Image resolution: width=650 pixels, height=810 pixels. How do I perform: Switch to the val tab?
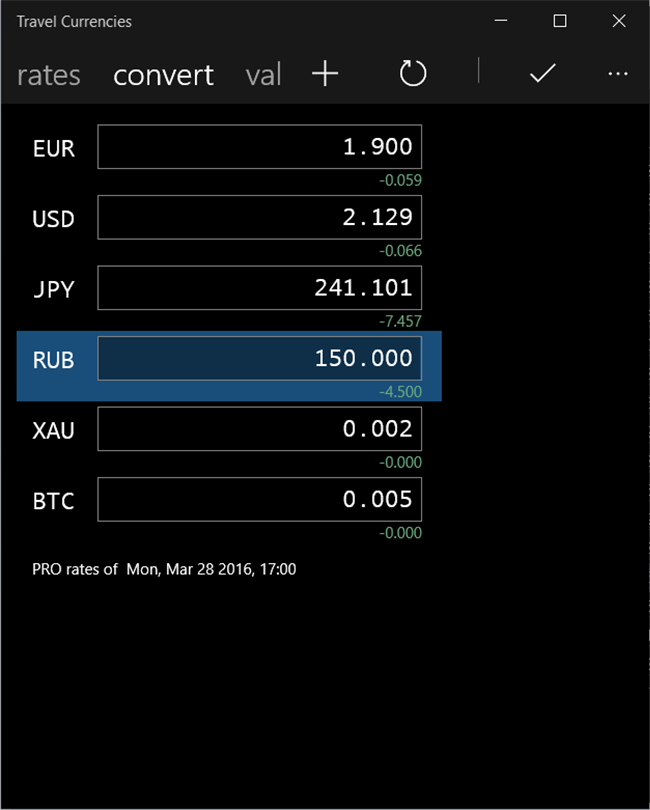click(263, 75)
